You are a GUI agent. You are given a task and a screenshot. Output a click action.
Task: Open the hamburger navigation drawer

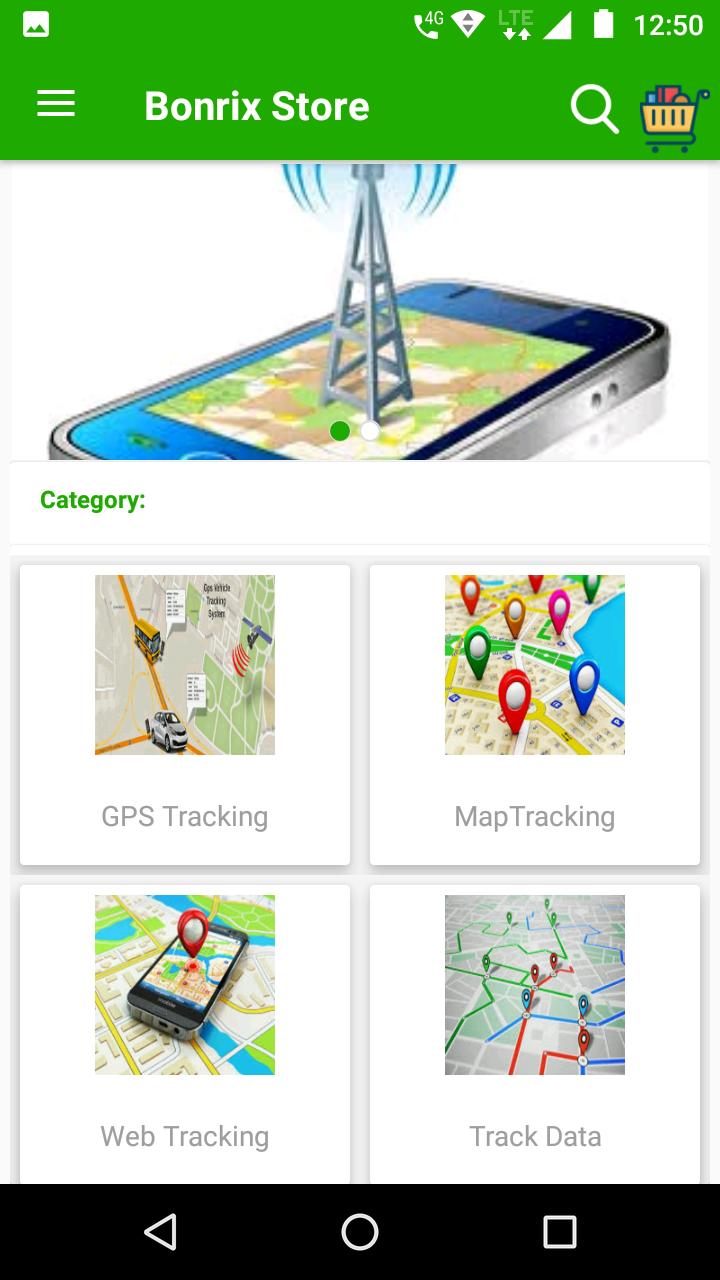[56, 104]
